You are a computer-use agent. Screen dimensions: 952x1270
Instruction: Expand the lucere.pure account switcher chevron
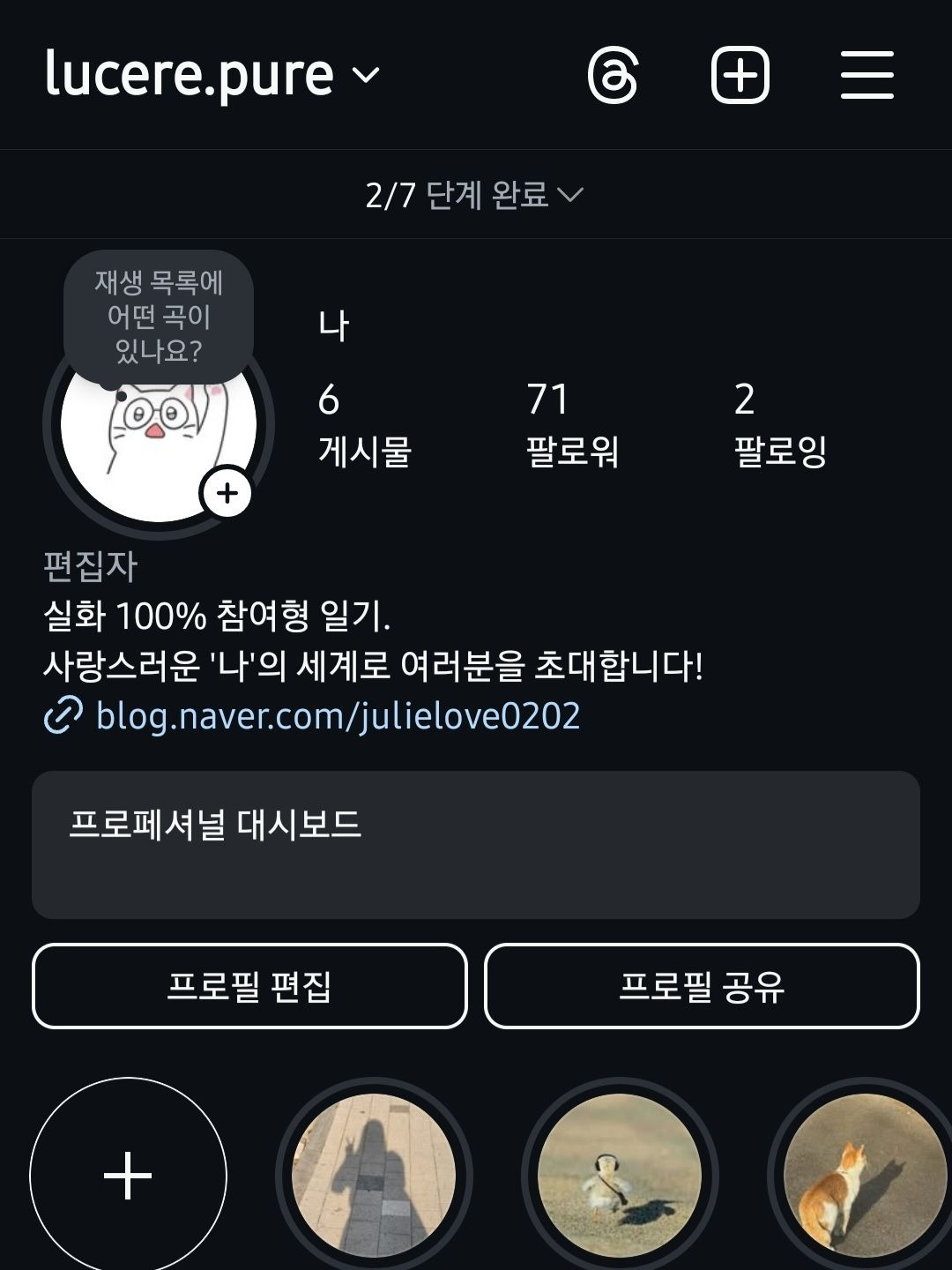[366, 78]
